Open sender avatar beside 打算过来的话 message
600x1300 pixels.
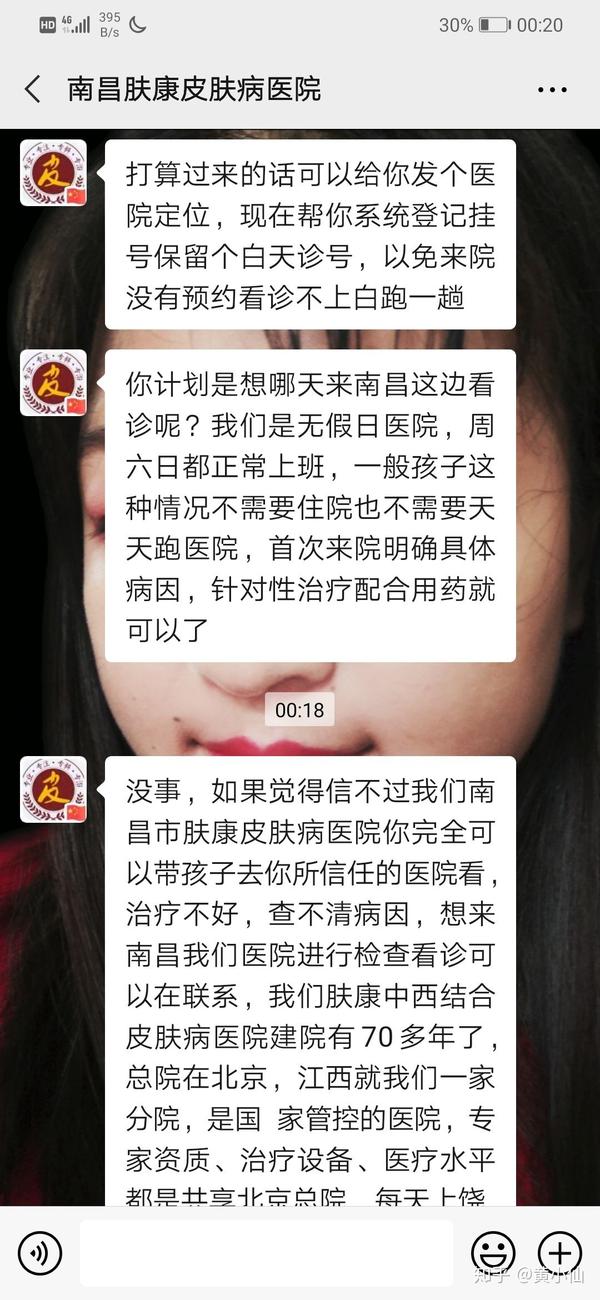click(53, 173)
